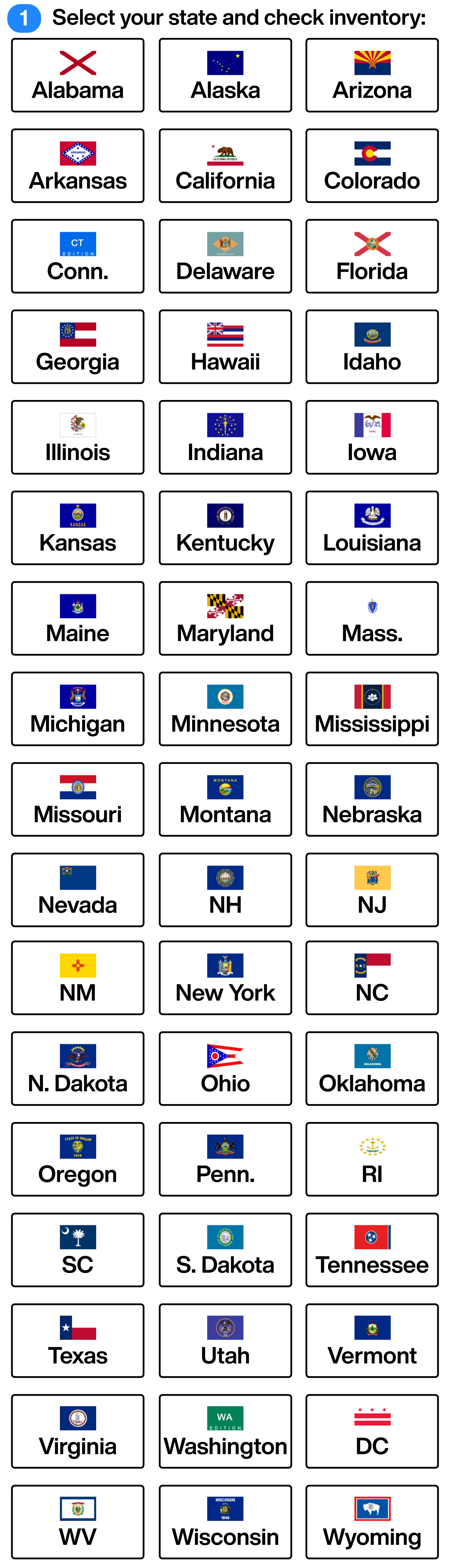Choose California from the state grid
Viewport: 451px width, 1568px height.
[225, 166]
